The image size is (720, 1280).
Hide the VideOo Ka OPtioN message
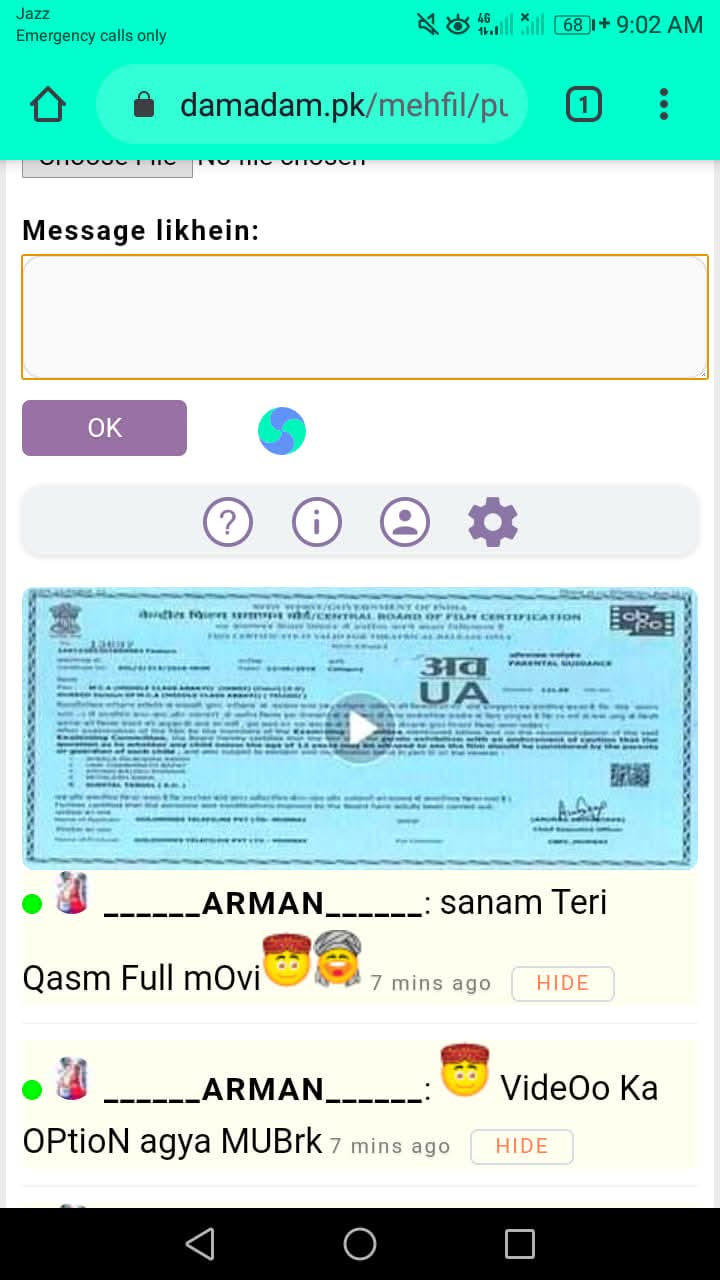coord(522,1146)
